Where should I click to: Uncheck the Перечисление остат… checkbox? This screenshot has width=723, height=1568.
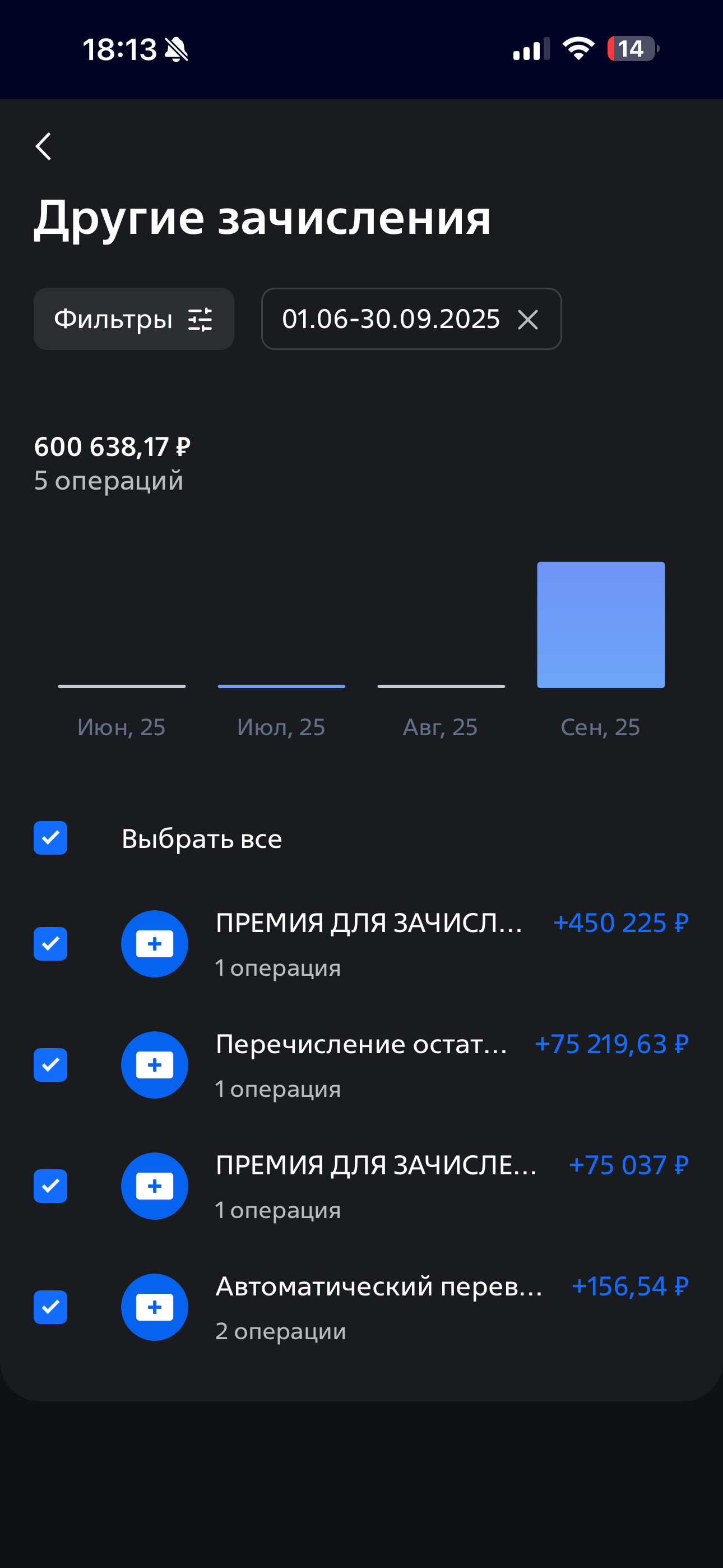click(x=50, y=1064)
